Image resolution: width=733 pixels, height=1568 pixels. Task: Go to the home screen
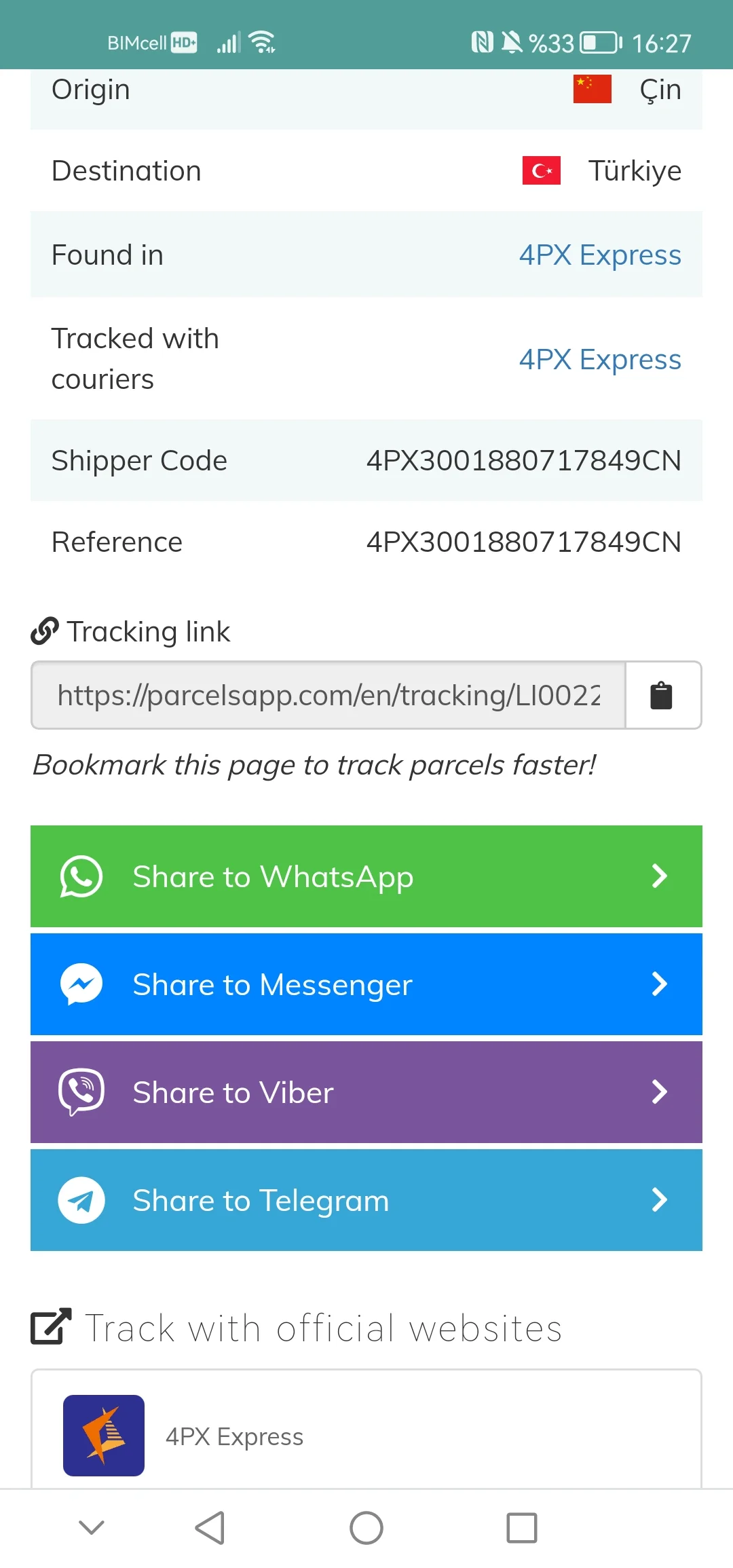pos(366,1528)
